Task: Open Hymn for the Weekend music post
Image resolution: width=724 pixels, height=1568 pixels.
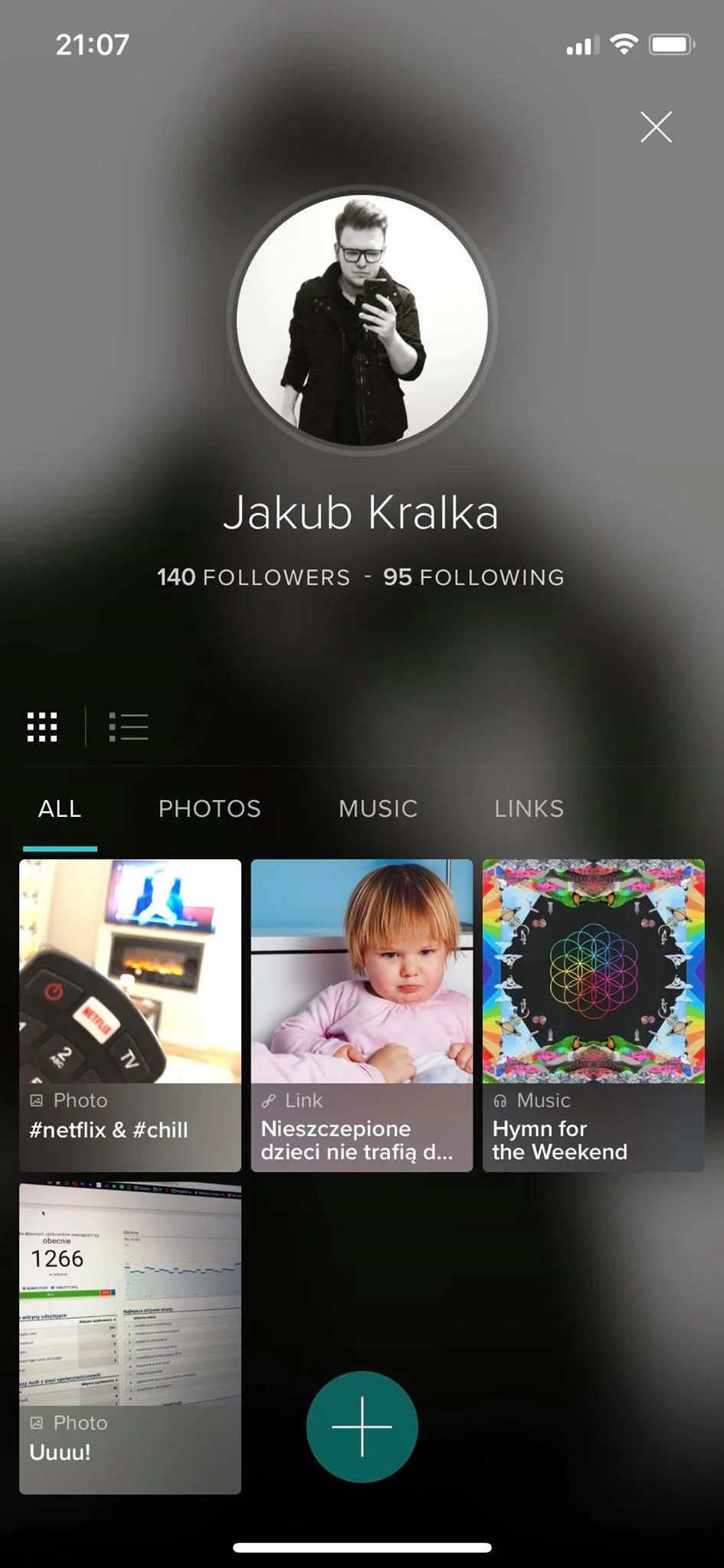Action: point(593,1014)
